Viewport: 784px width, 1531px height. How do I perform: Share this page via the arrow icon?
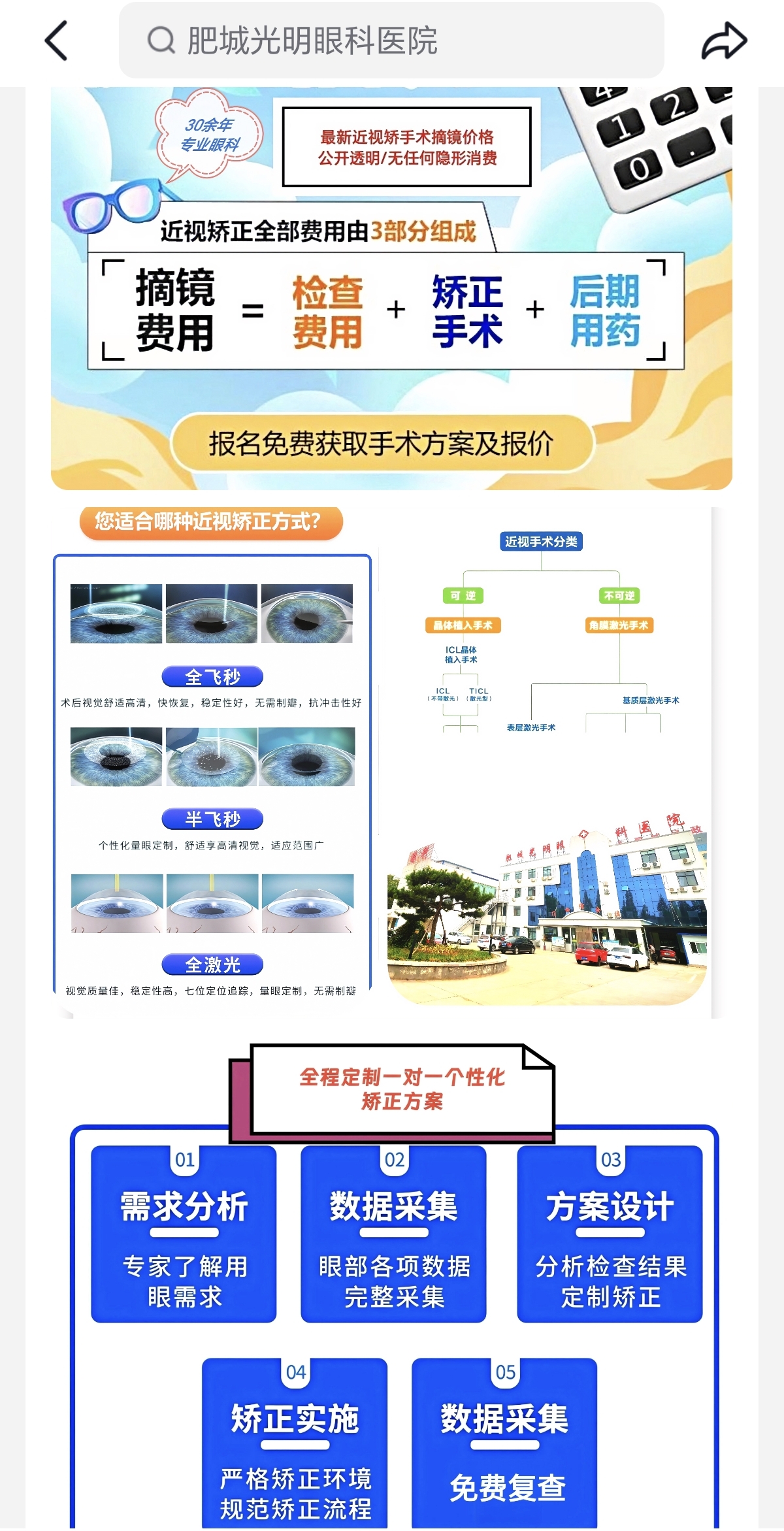[x=724, y=41]
